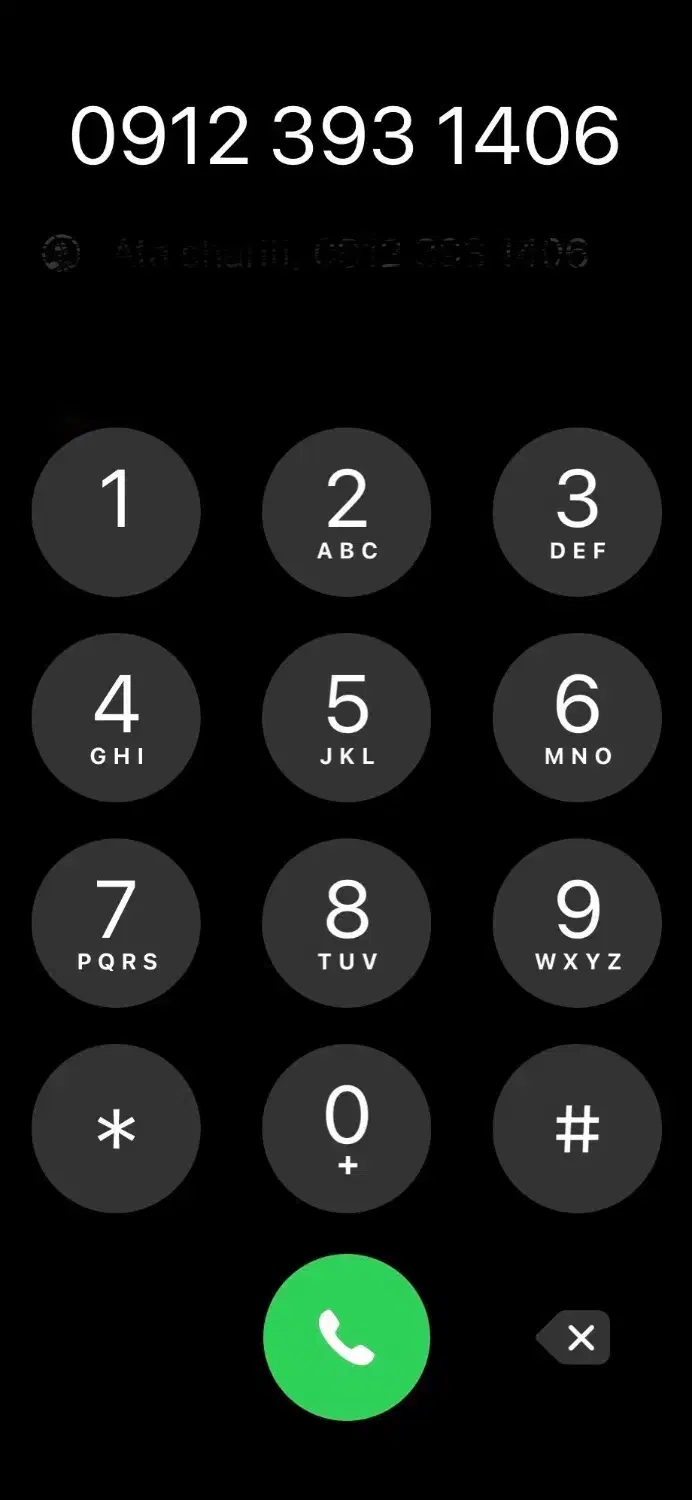This screenshot has height=1500, width=692.
Task: Dial the digit 1 key
Action: pyautogui.click(x=116, y=512)
